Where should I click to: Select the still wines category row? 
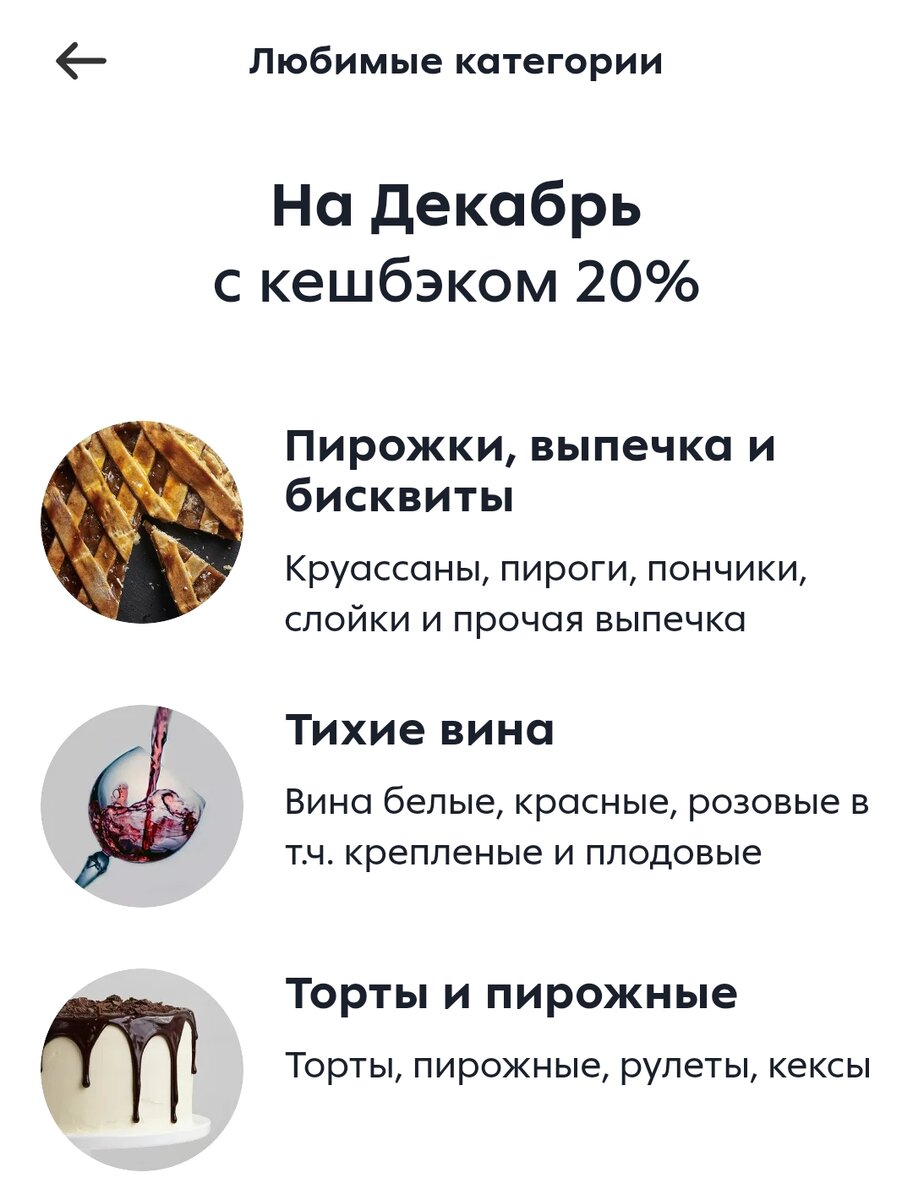tap(450, 790)
